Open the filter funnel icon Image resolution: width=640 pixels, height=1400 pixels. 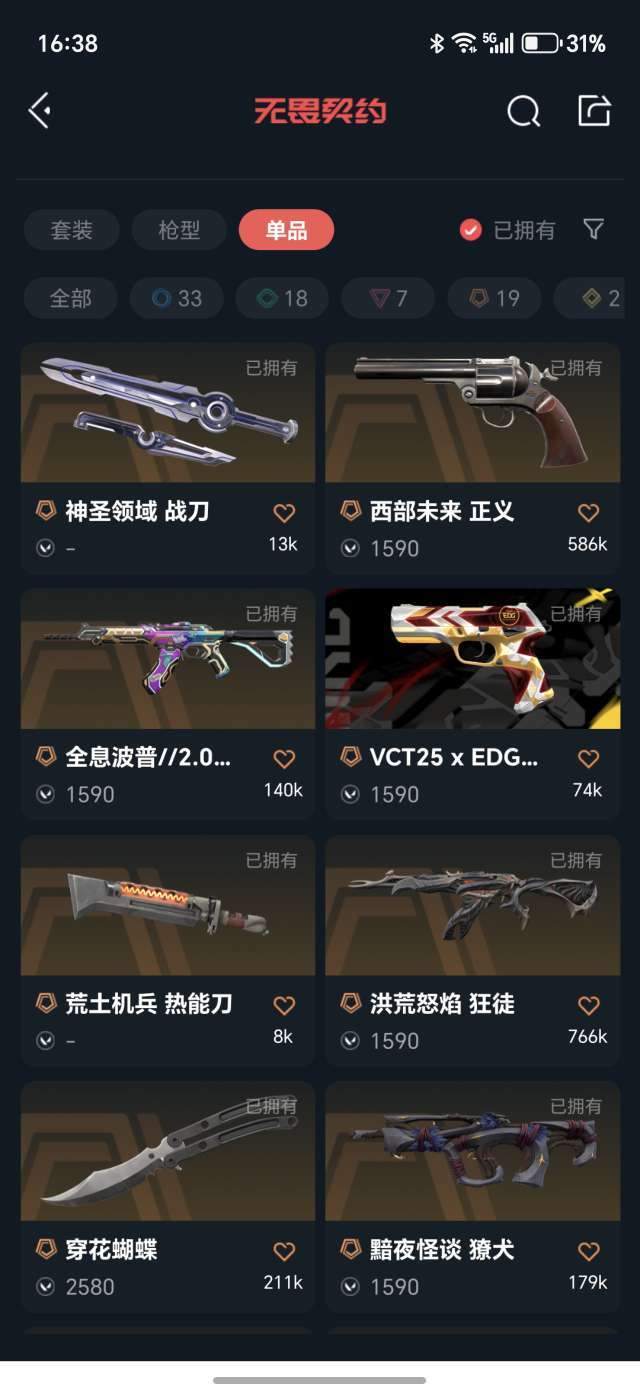click(593, 230)
